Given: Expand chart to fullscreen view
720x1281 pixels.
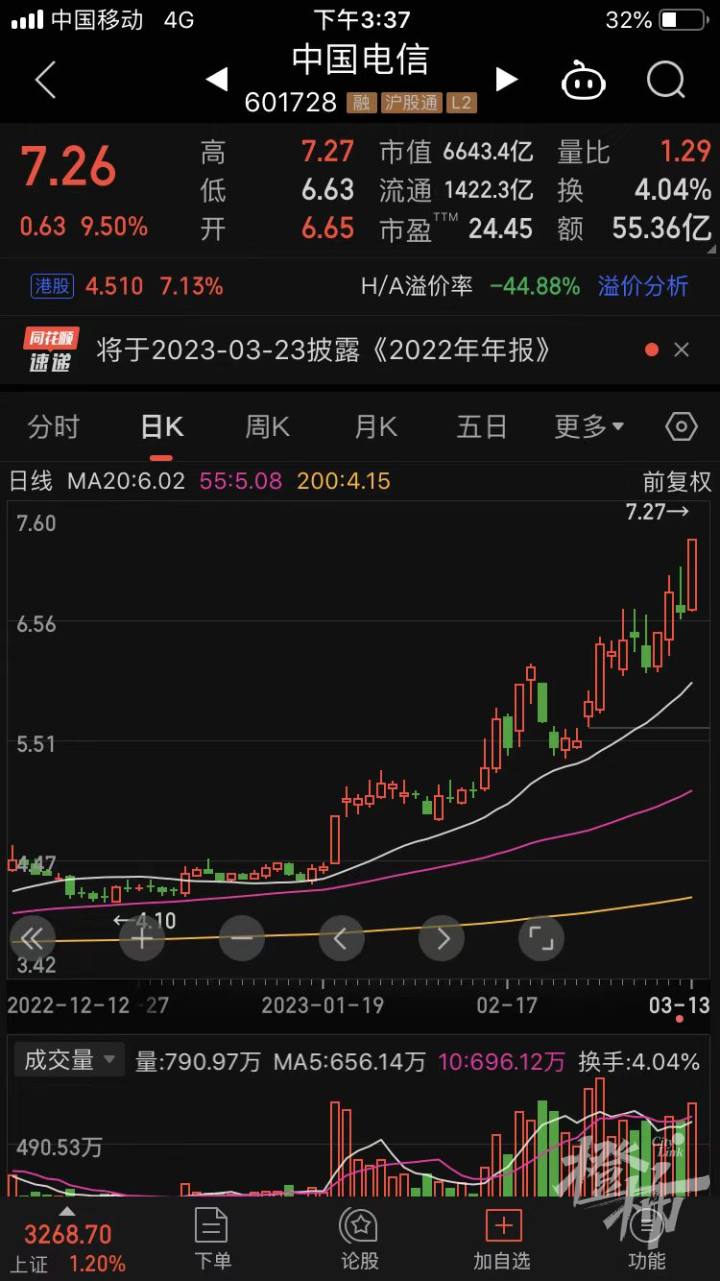Looking at the screenshot, I should tap(541, 938).
